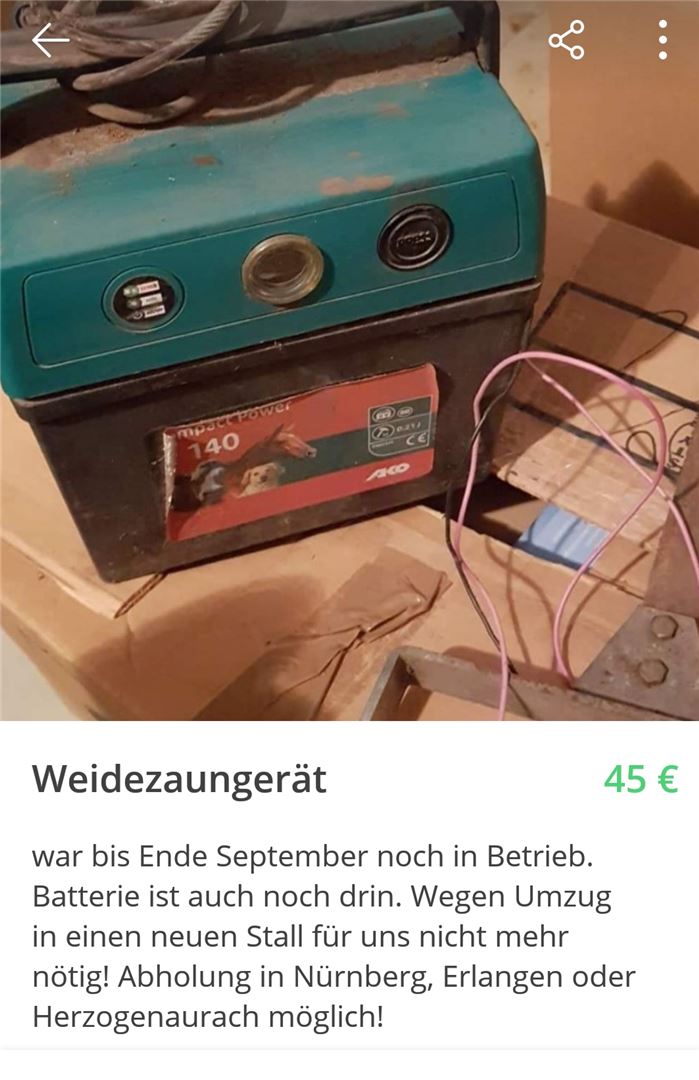Go back using the arrow icon
699x1080 pixels.
[50, 40]
